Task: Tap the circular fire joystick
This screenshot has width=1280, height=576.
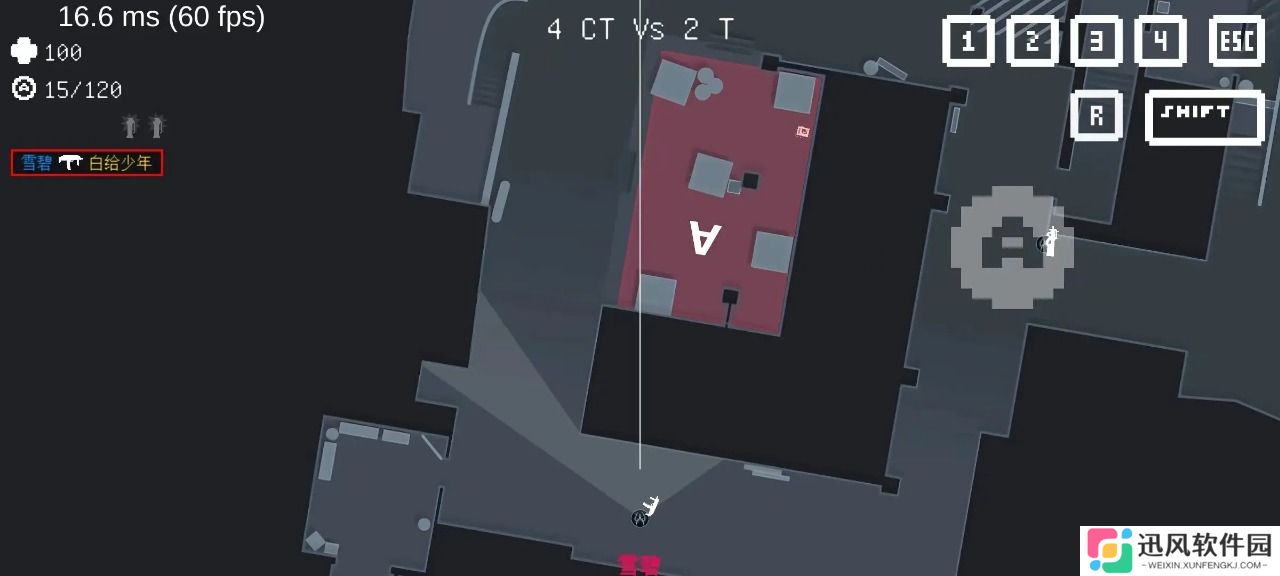Action: 1010,245
